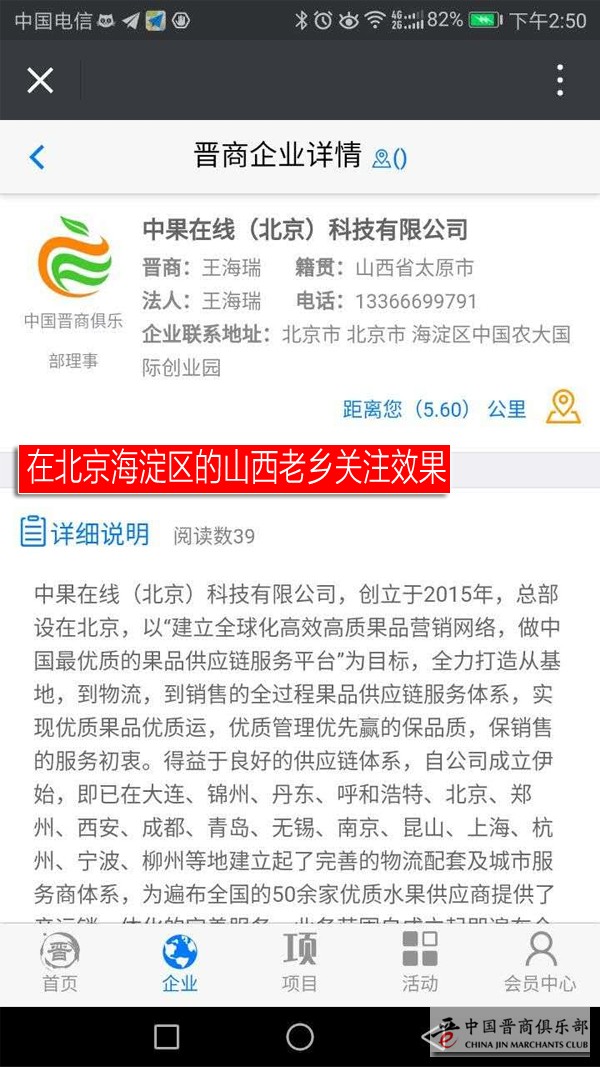Tap the system home button
600x1067 pixels.
pos(300,1037)
